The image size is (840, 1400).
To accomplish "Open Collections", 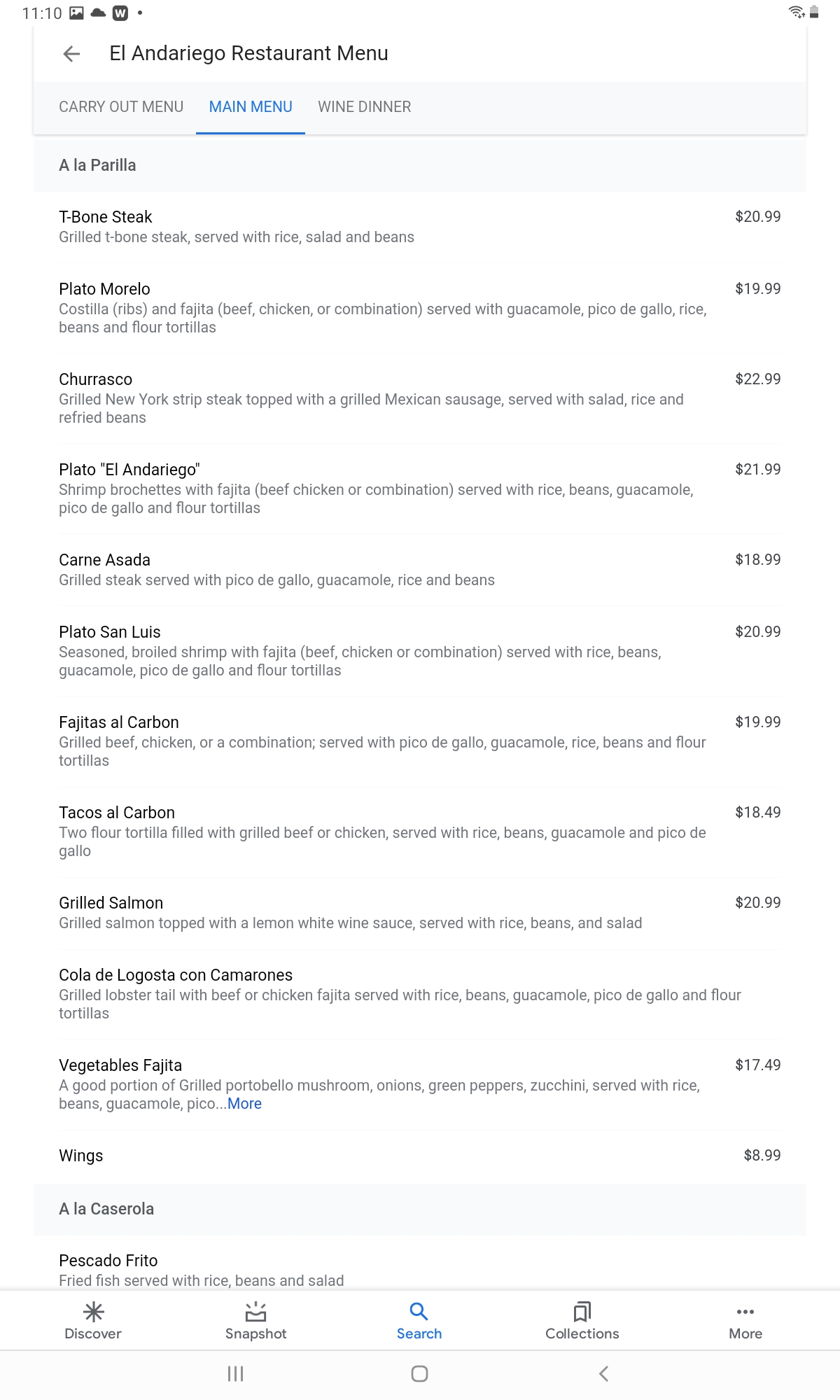I will pyautogui.click(x=582, y=1321).
